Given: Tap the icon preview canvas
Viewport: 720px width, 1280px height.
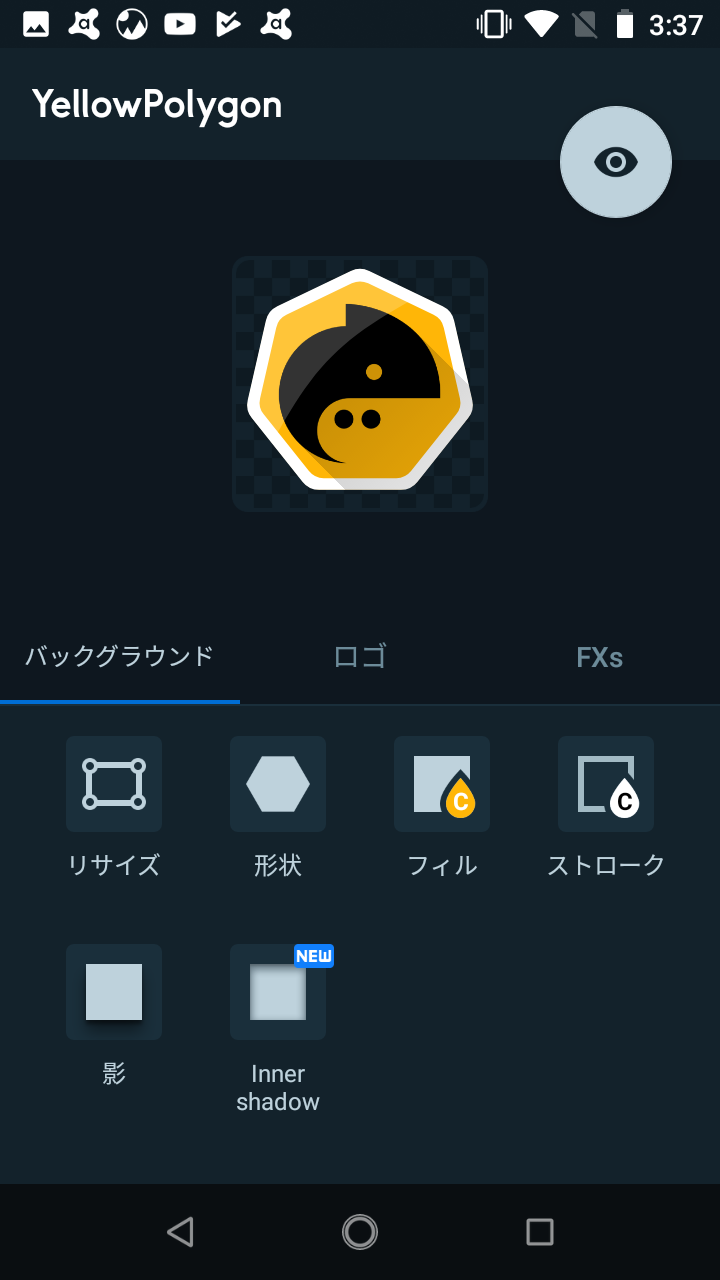Looking at the screenshot, I should coord(360,384).
